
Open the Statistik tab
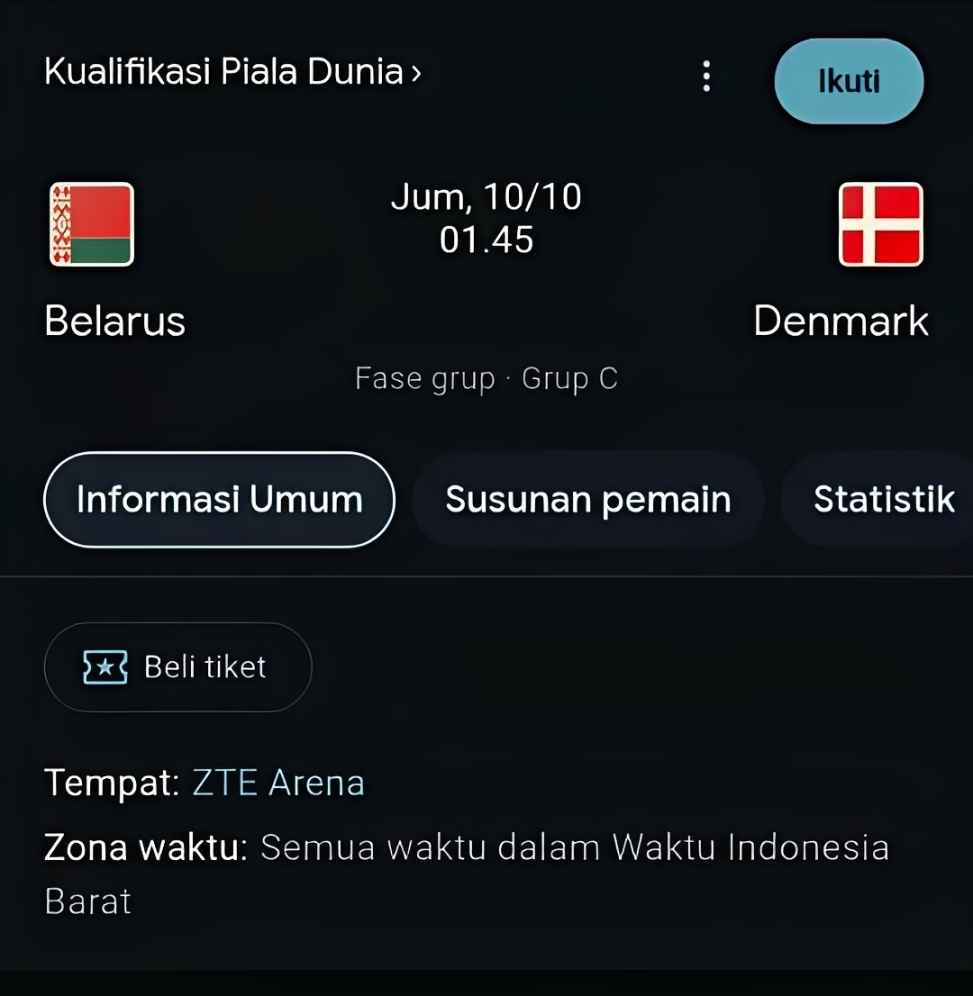coord(884,499)
